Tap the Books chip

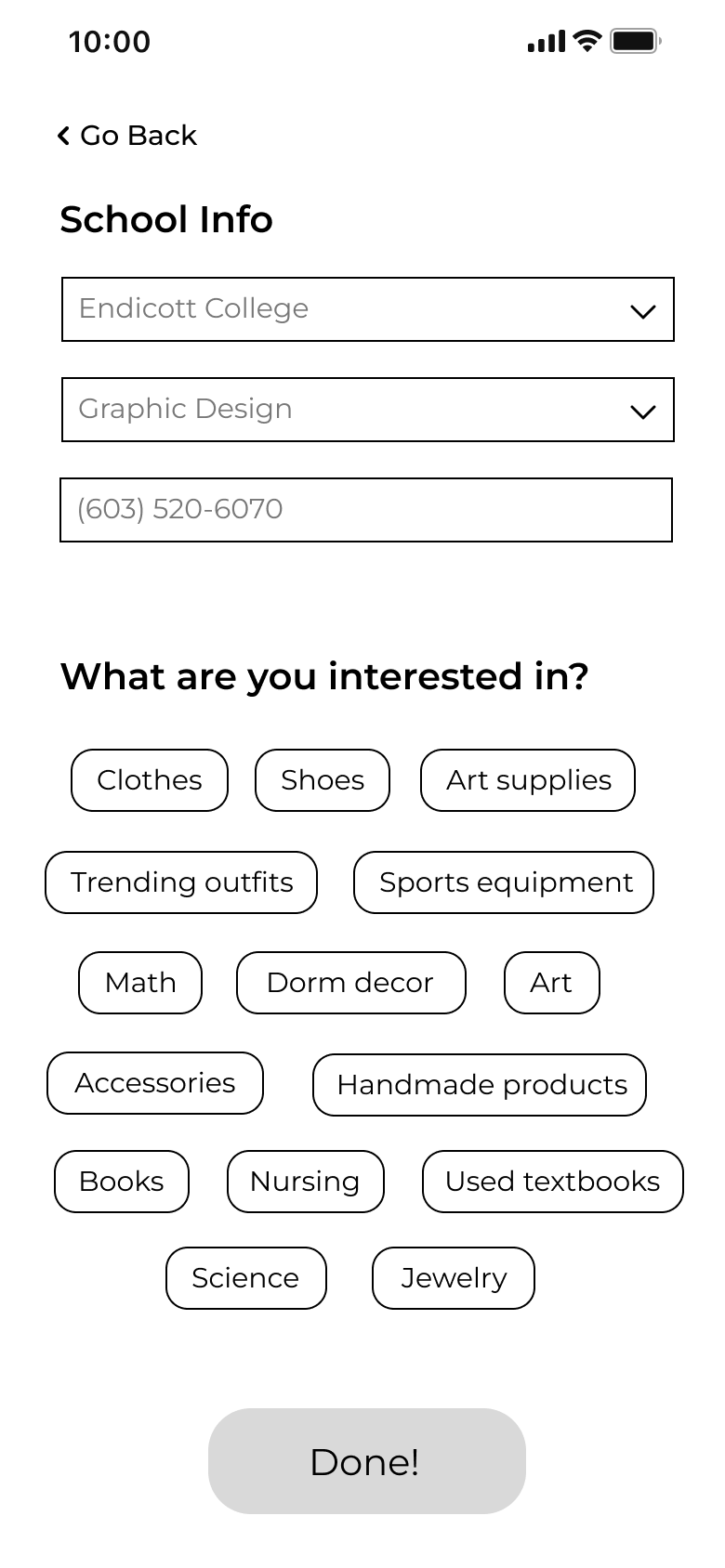click(x=122, y=1182)
